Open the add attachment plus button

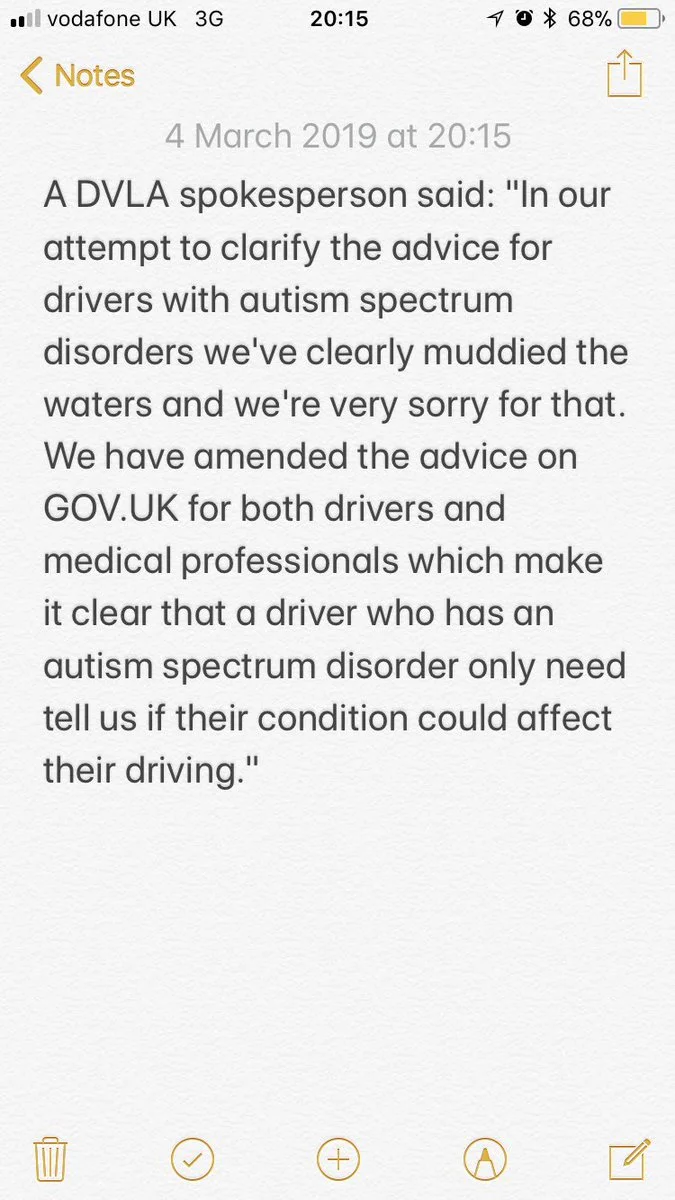[x=338, y=1159]
